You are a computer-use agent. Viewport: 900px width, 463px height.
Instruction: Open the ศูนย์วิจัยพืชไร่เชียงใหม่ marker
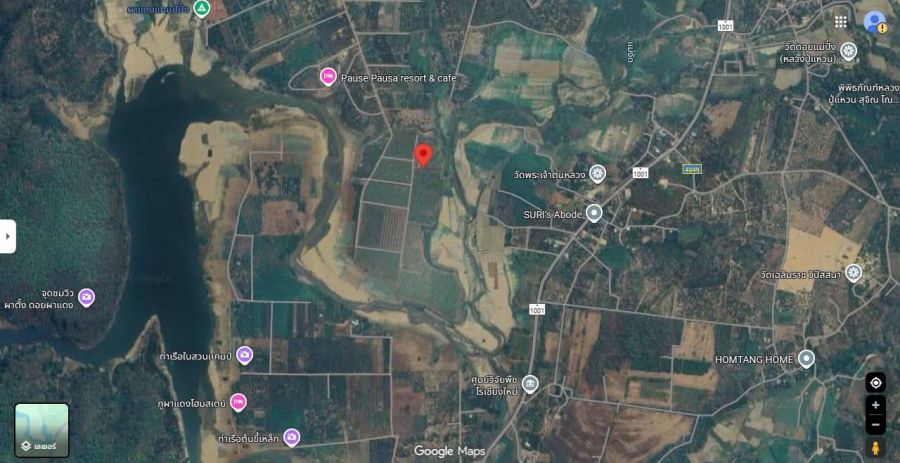pos(530,384)
